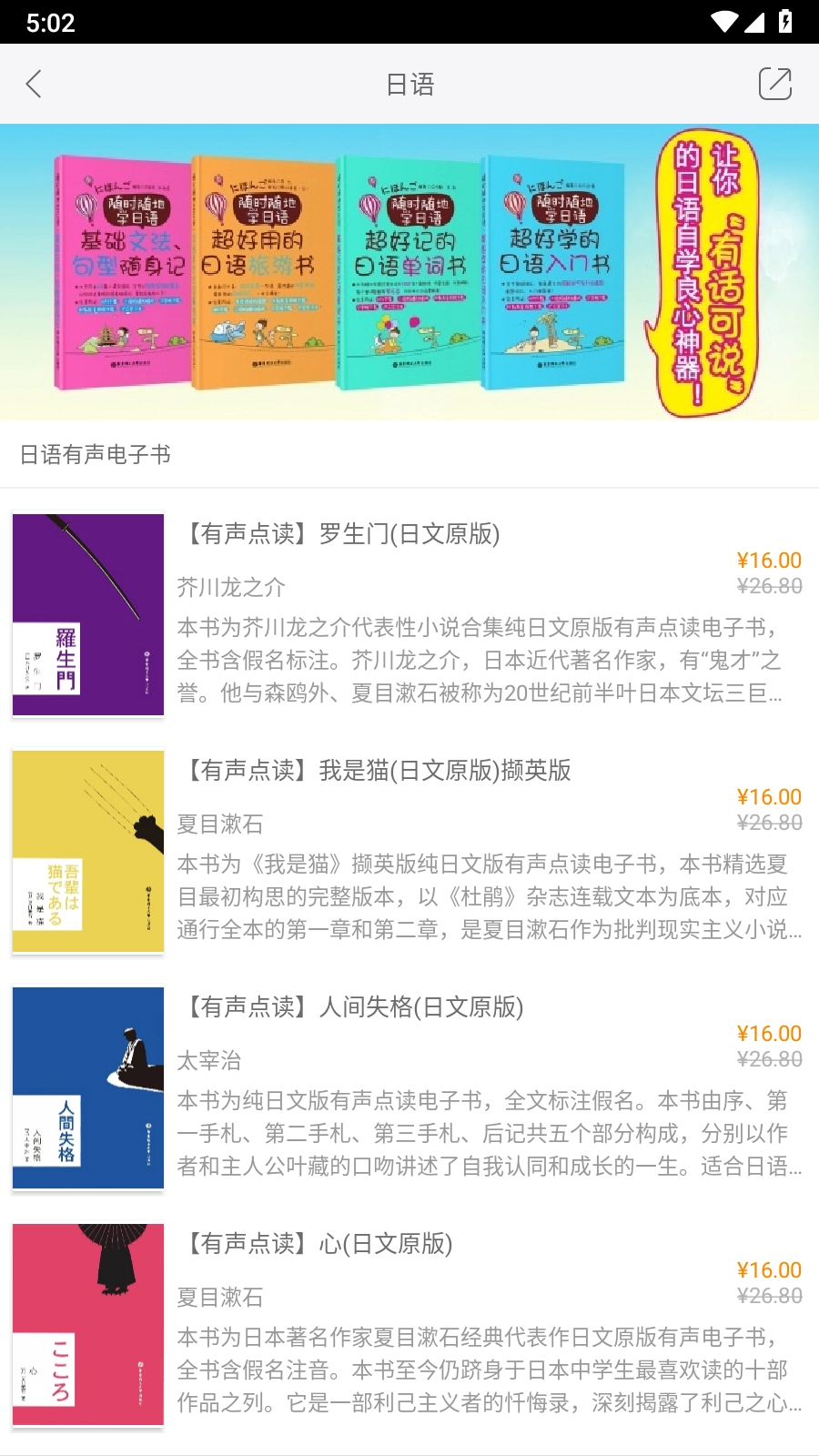Viewport: 819px width, 1456px height.
Task: Tap the Wi-Fi icon in status bar
Action: (723, 23)
